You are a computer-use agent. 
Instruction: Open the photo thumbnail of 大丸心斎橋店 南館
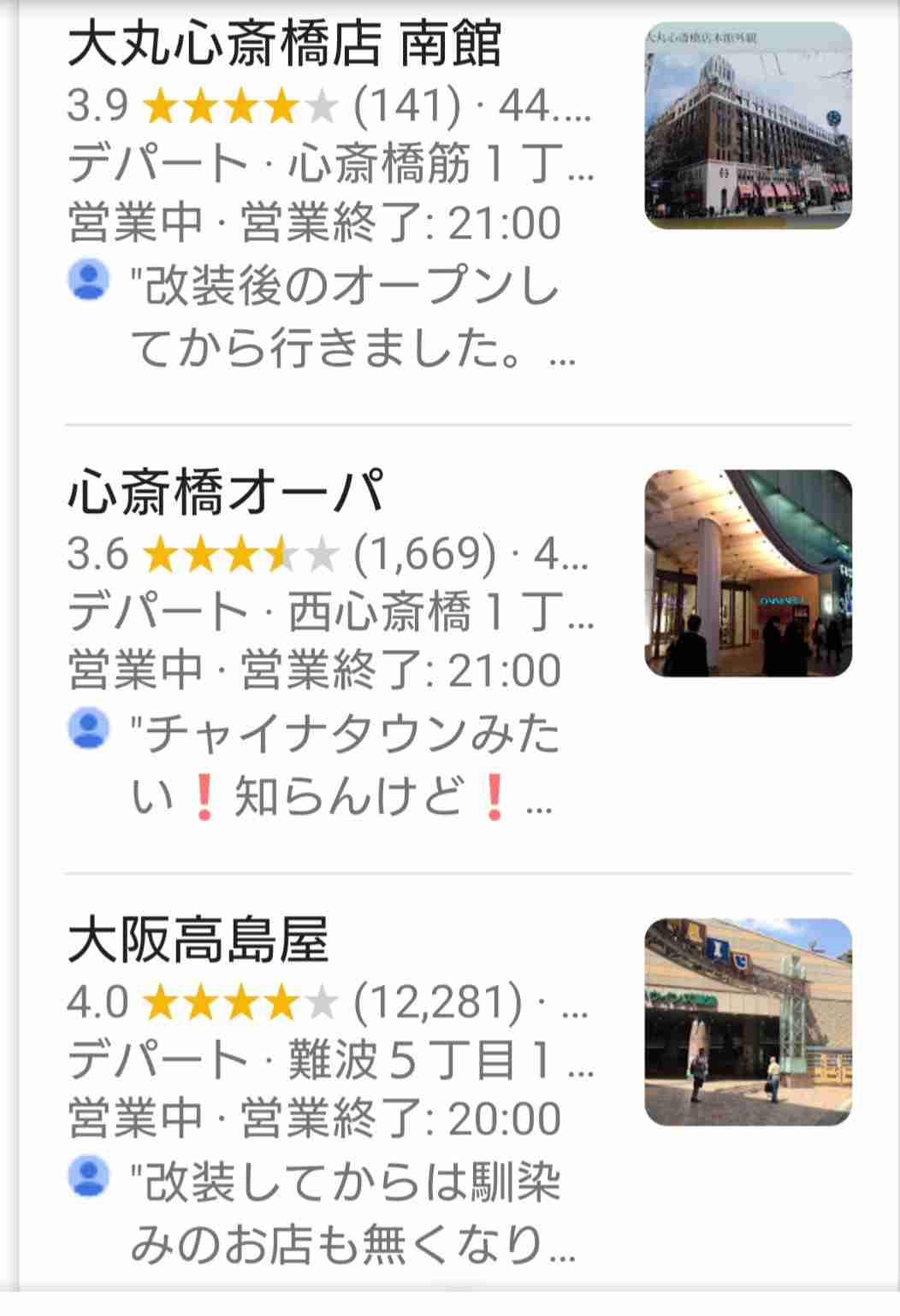(749, 124)
